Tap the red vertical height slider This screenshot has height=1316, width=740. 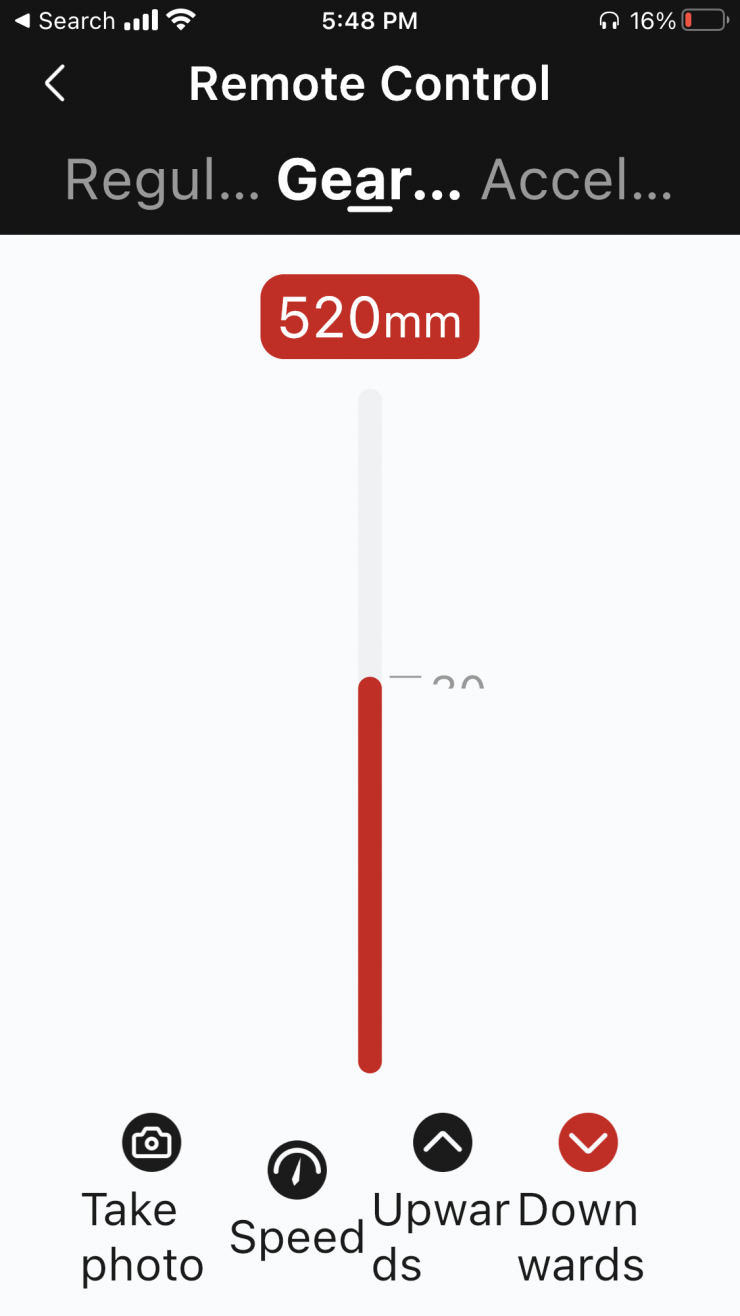point(370,874)
